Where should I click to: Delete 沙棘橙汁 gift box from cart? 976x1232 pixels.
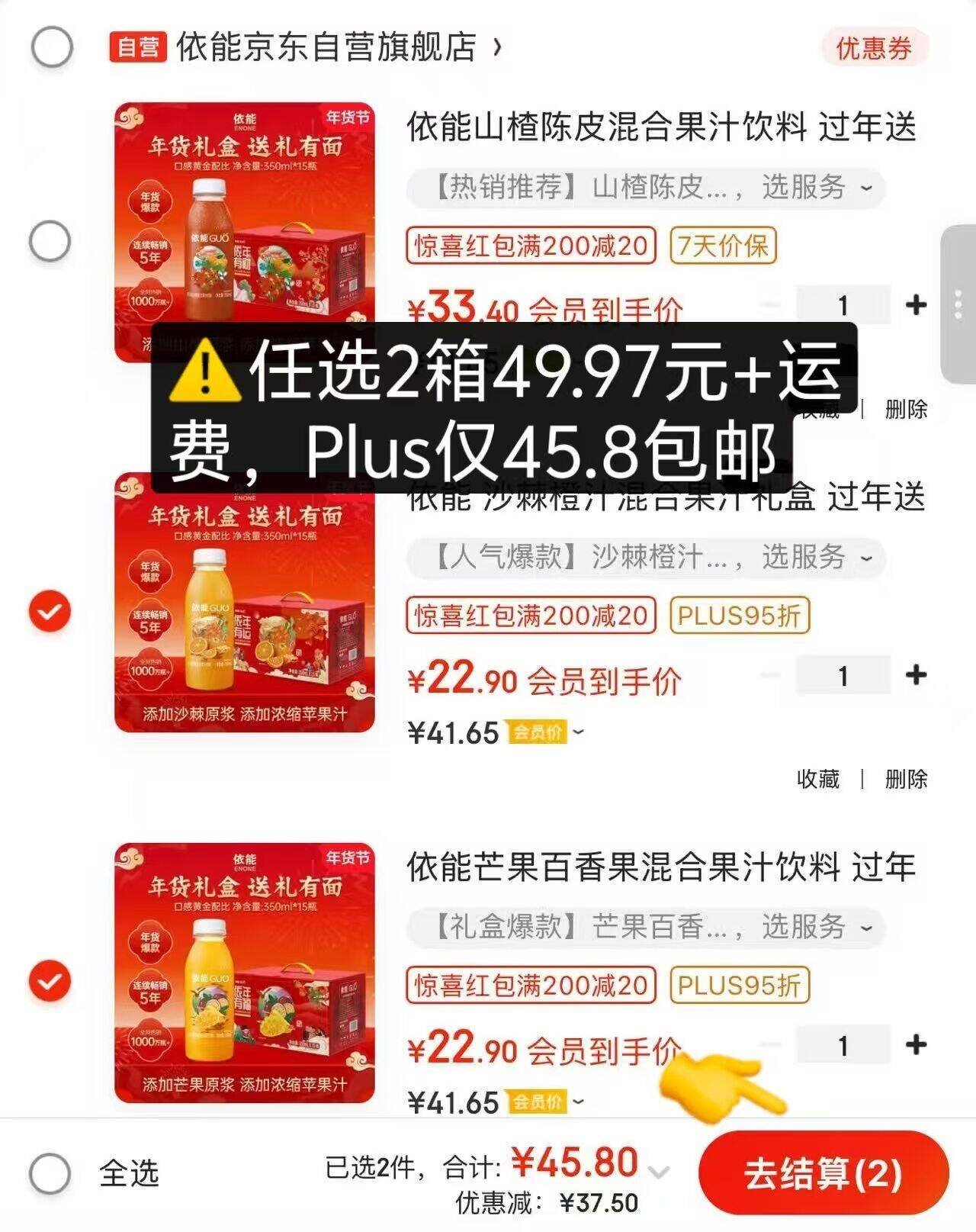(906, 779)
